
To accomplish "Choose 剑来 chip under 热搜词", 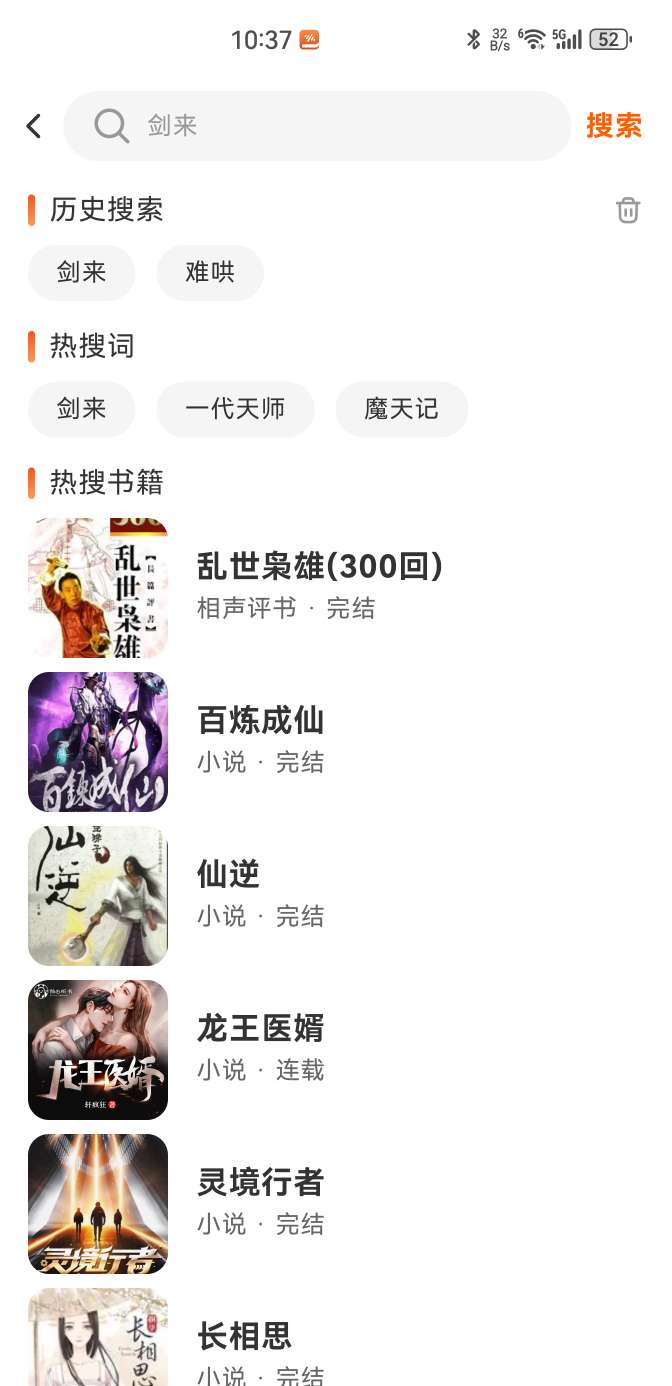I will [81, 409].
